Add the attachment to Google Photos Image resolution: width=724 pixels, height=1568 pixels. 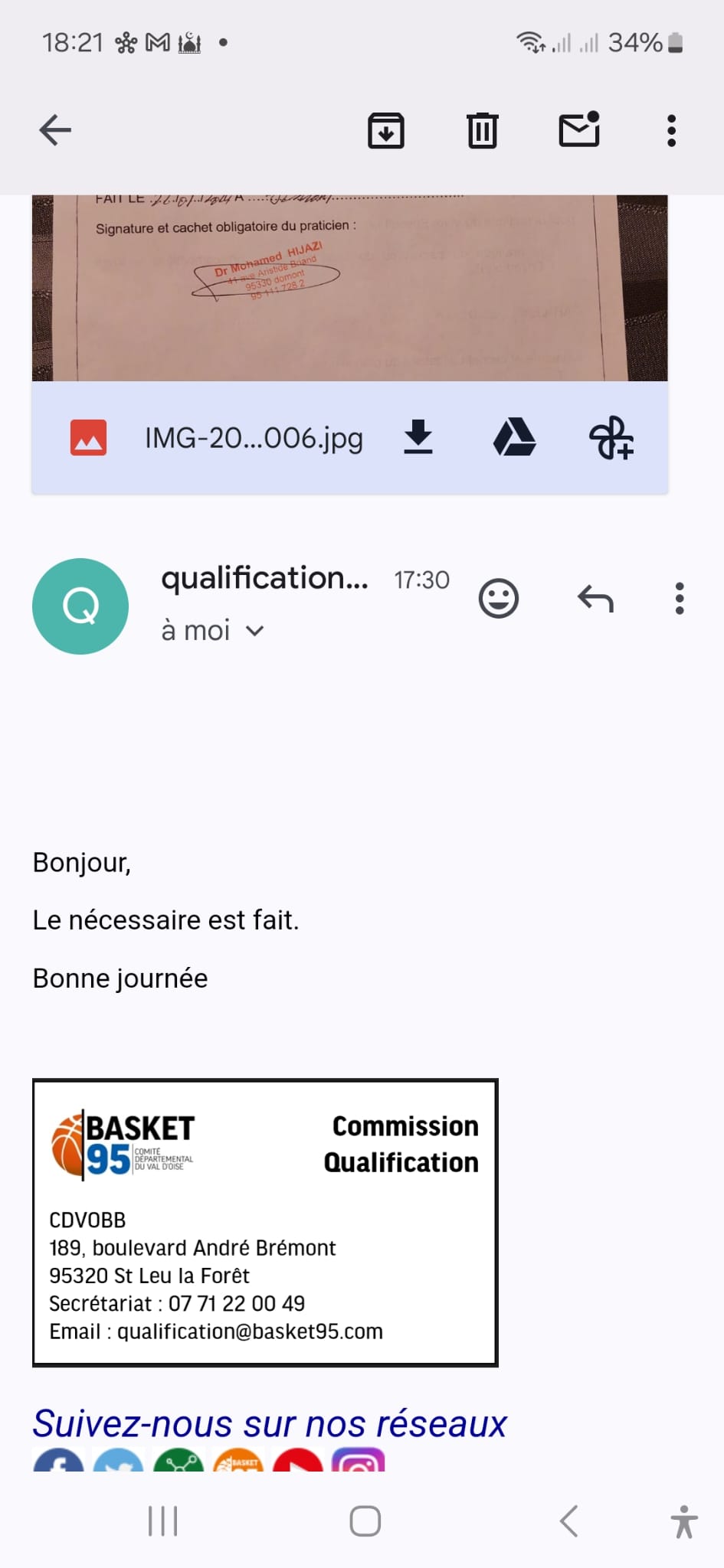[x=611, y=438]
